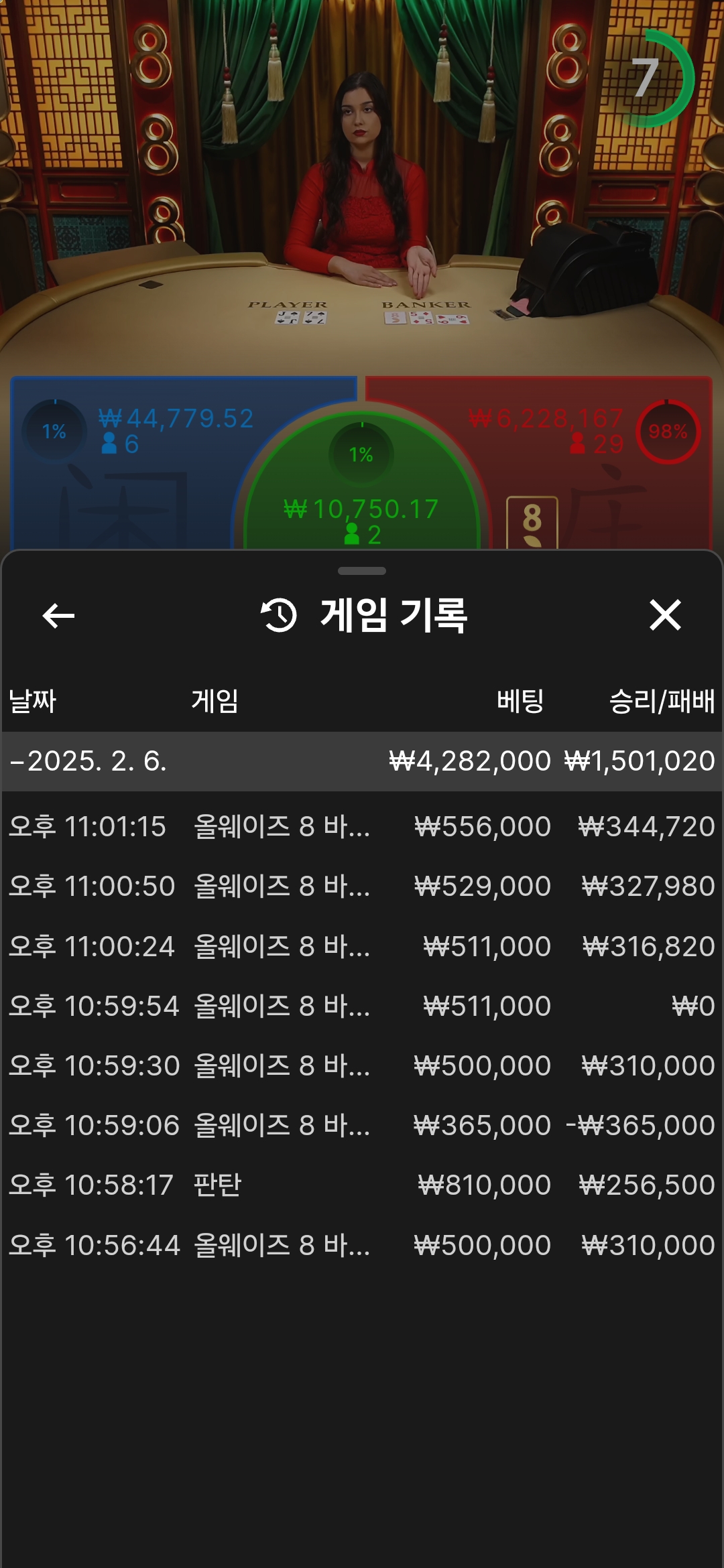This screenshot has width=724, height=1568.
Task: Open the 오후 10:58:17 판탄 record
Action: [x=362, y=1185]
